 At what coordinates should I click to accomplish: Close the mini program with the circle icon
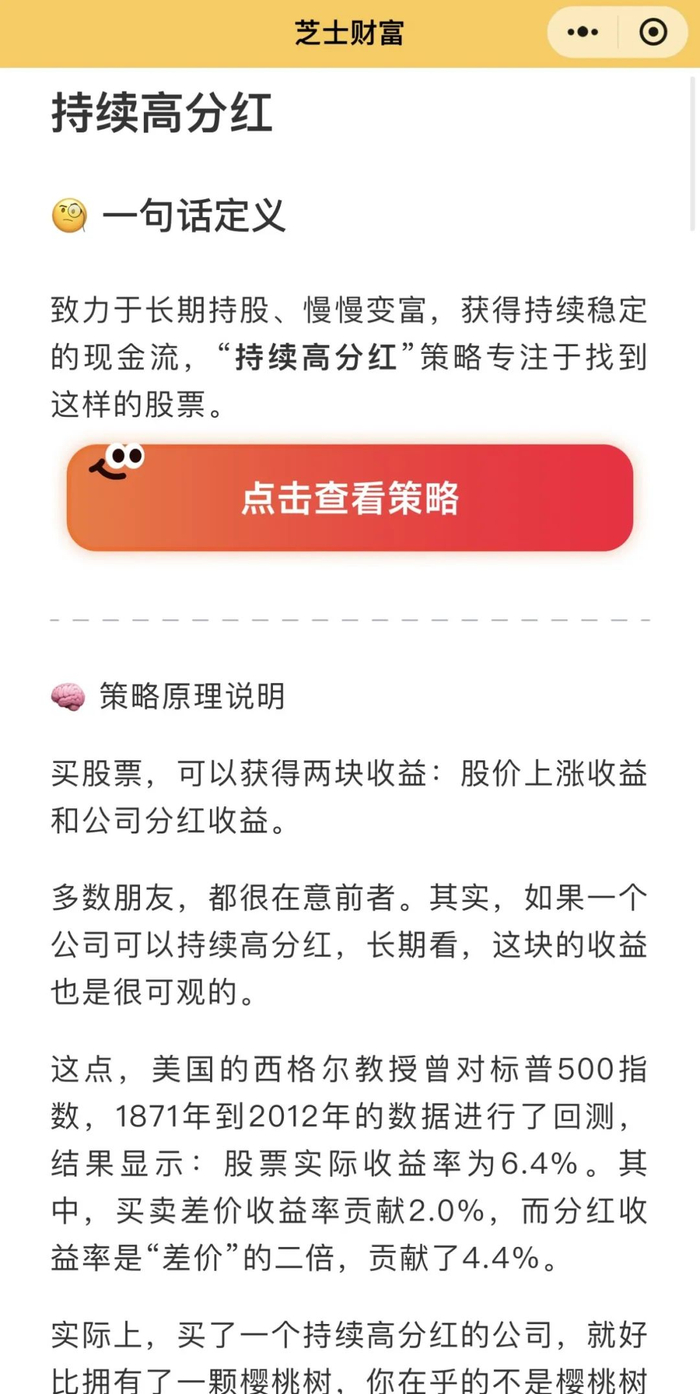[653, 32]
